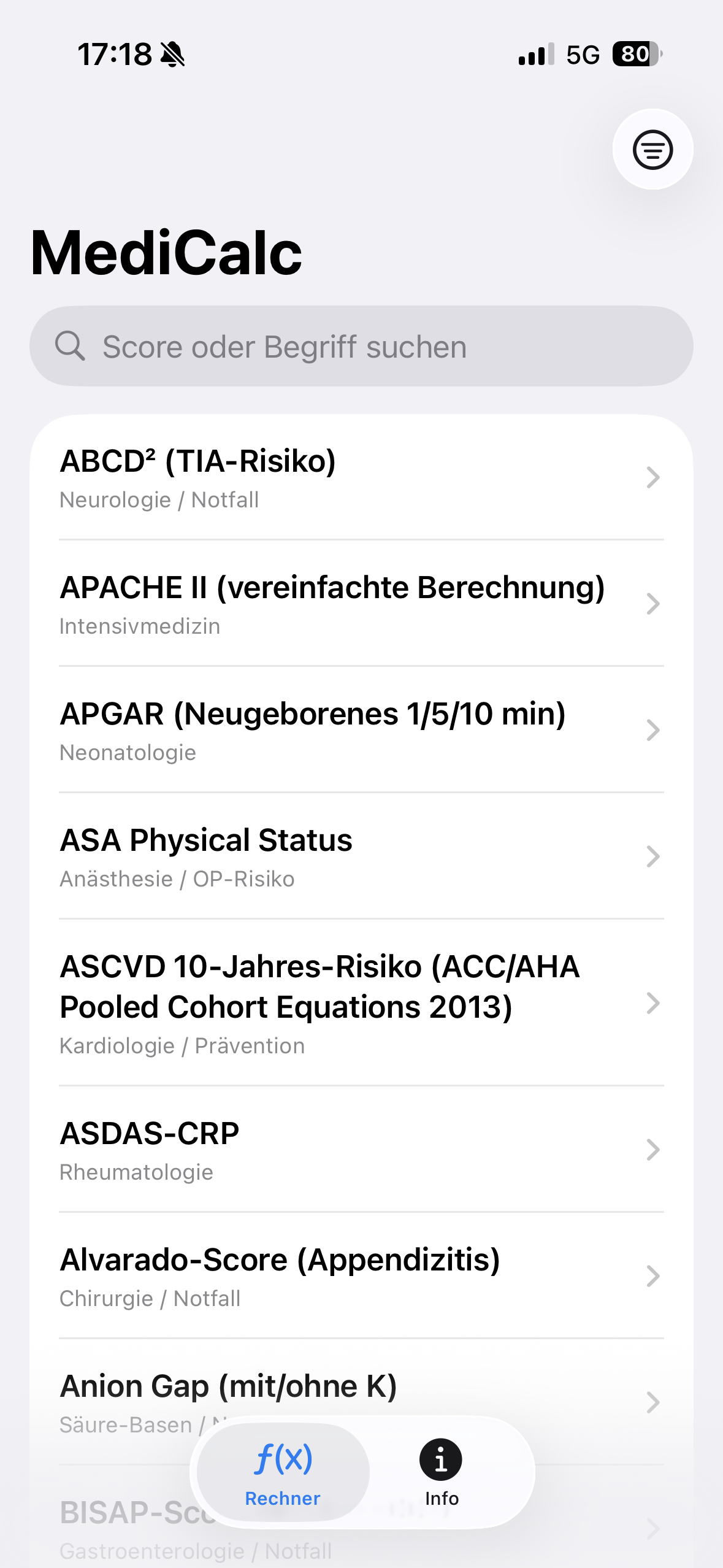
Task: Expand the ABCD² (TIA-Risiko) entry
Action: click(x=362, y=478)
